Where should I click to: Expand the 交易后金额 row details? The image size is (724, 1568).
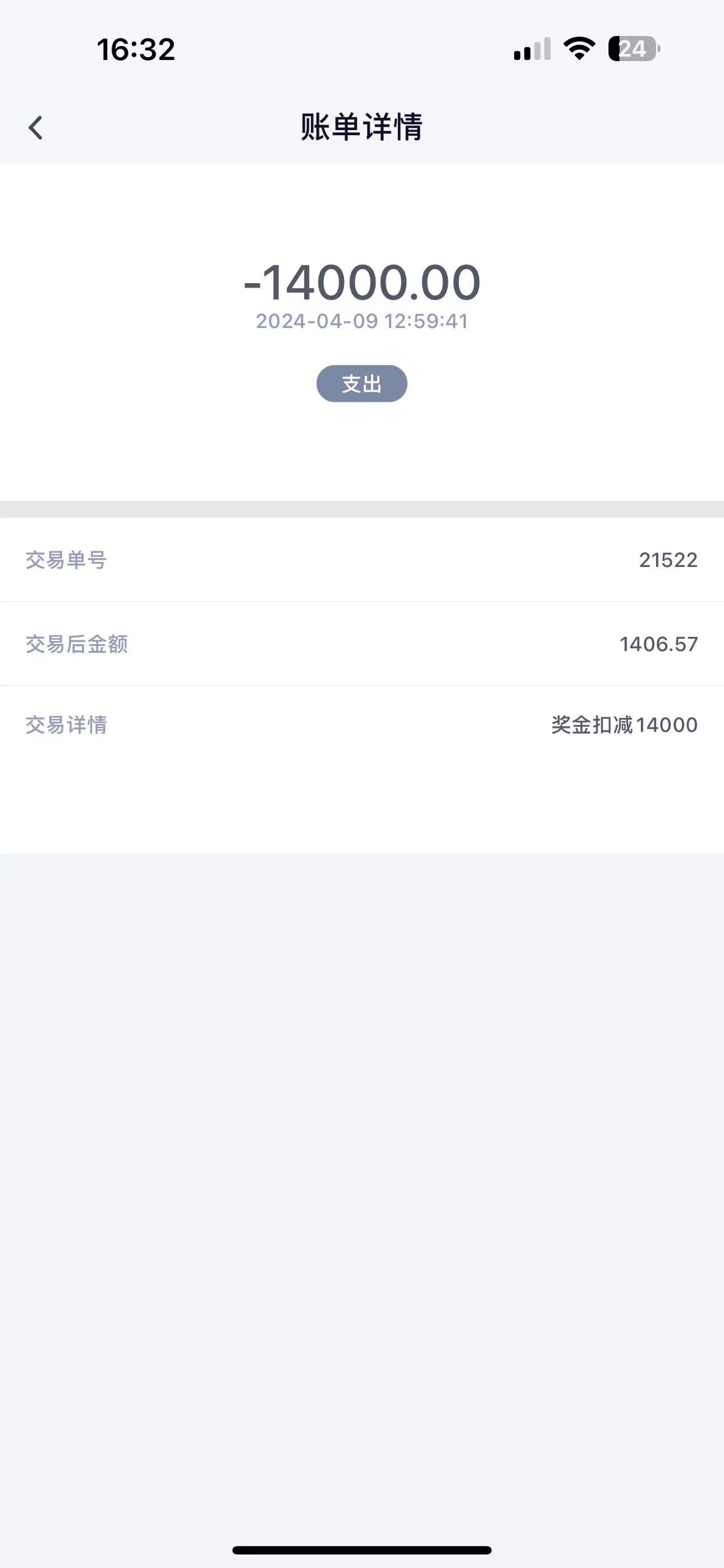(361, 643)
